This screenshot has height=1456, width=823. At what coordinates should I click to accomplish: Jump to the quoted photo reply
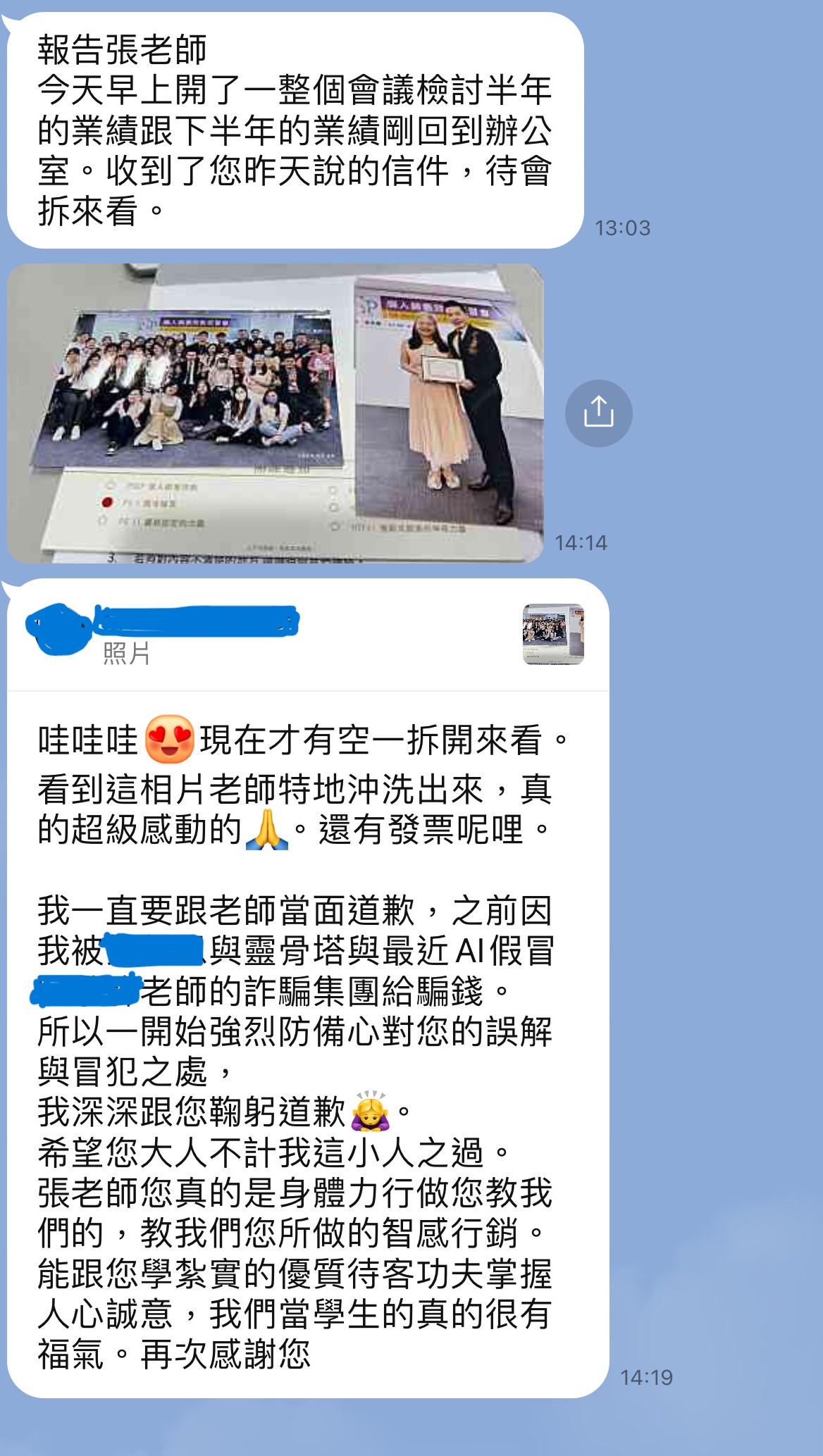(x=308, y=635)
